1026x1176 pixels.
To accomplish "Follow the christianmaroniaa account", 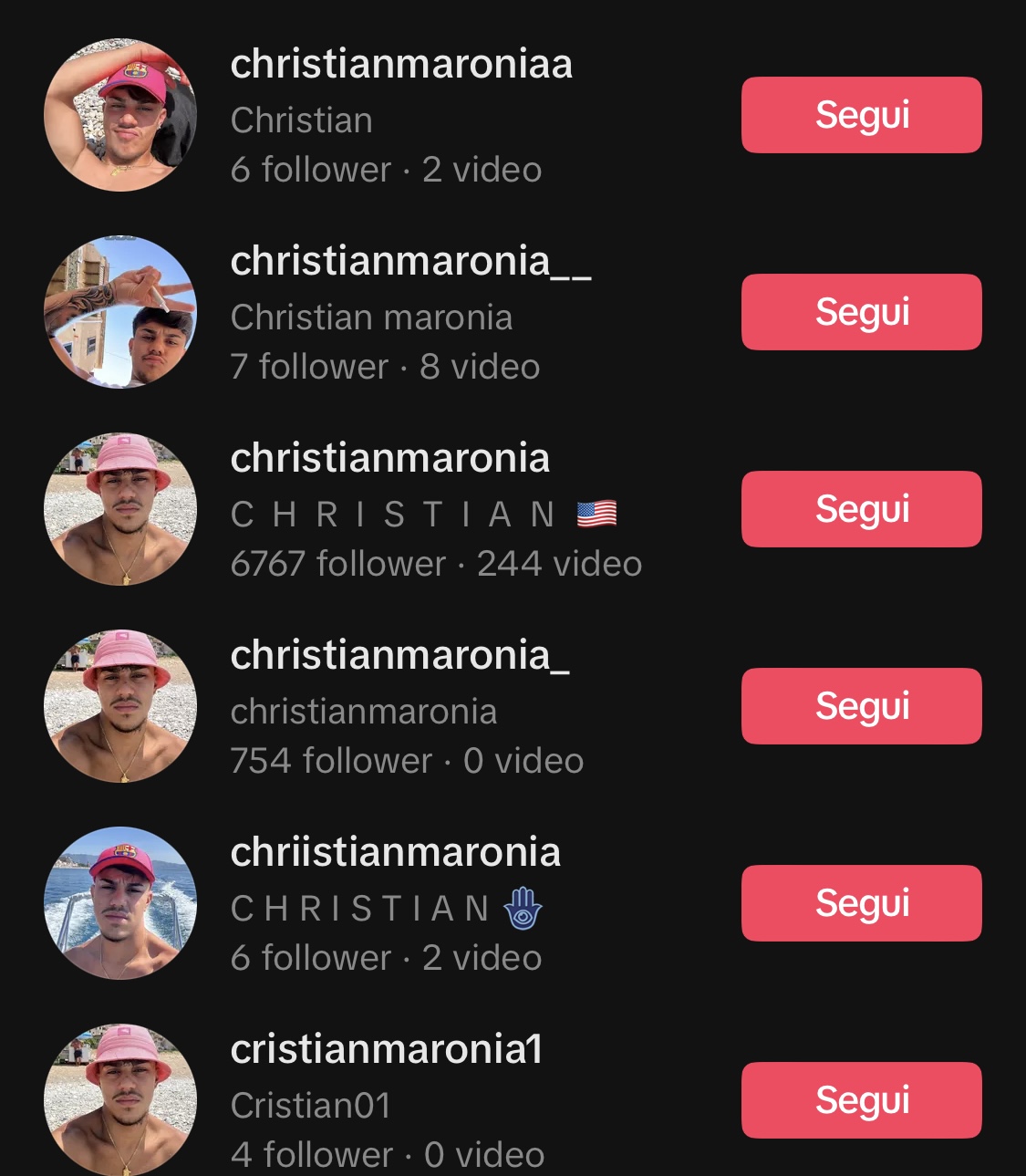I will tap(861, 115).
